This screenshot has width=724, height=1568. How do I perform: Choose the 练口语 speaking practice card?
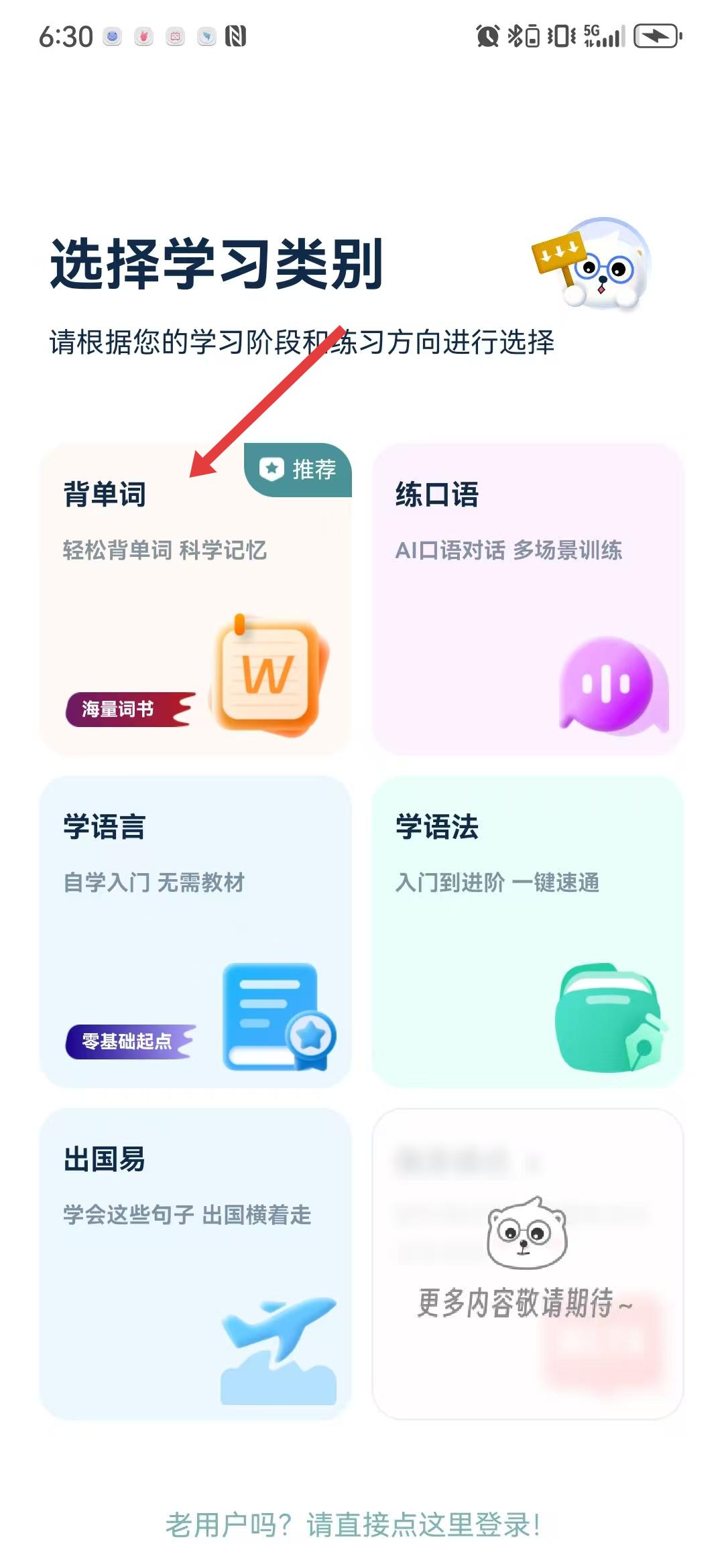[x=528, y=598]
